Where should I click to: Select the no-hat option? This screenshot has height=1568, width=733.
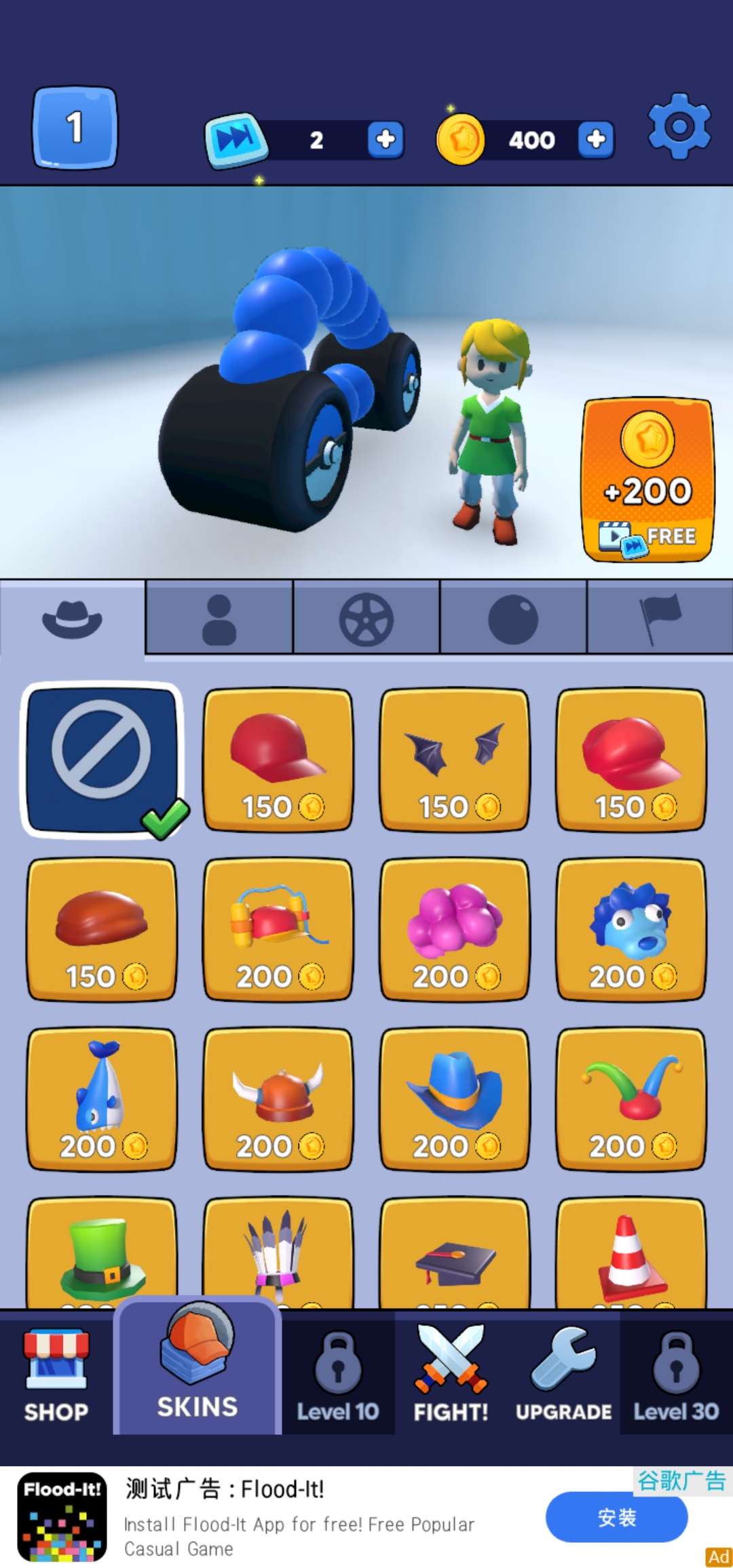(102, 759)
